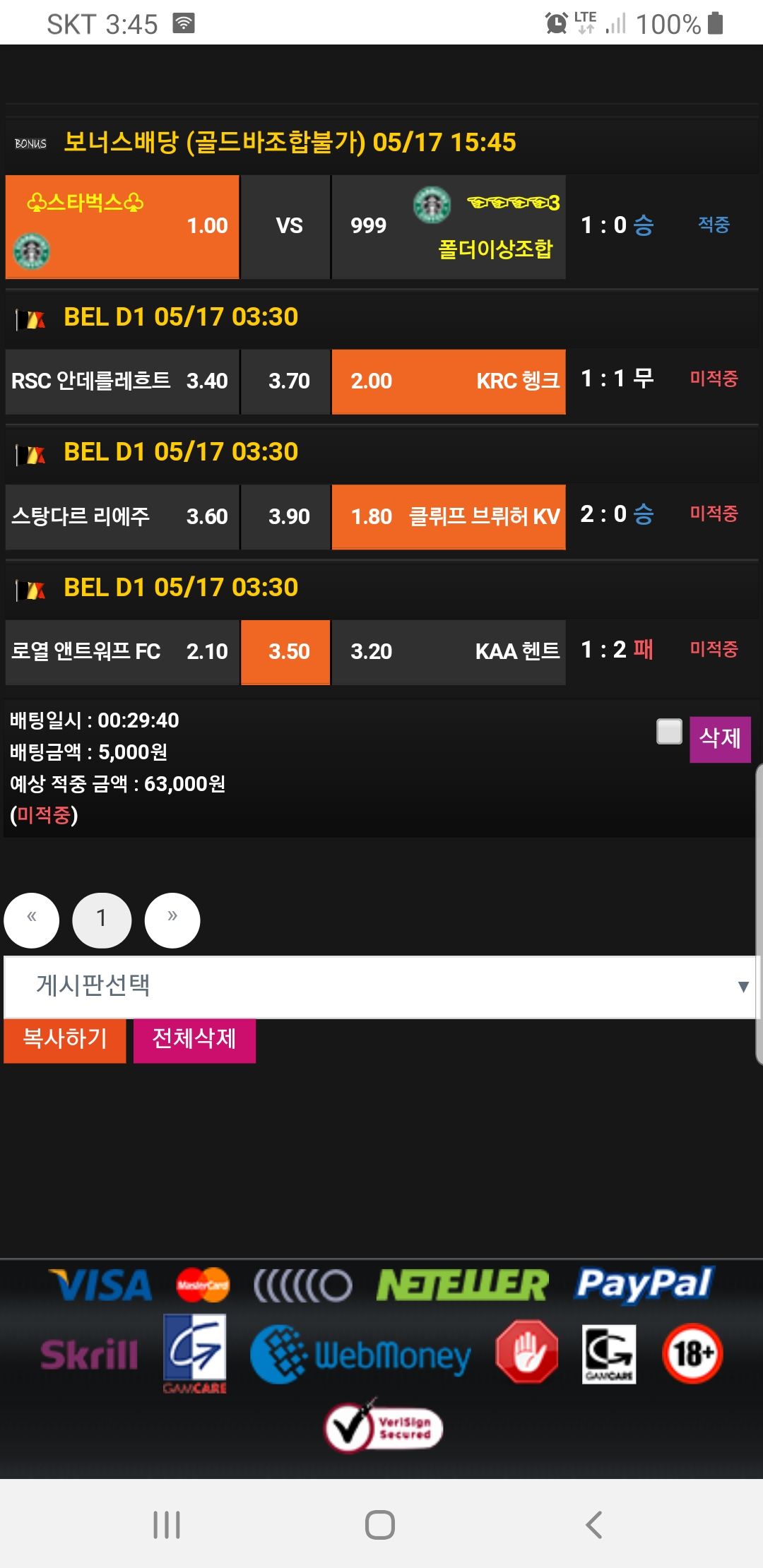Viewport: 763px width, 1568px height.
Task: Tap the 복사하기 copy button
Action: [65, 1040]
